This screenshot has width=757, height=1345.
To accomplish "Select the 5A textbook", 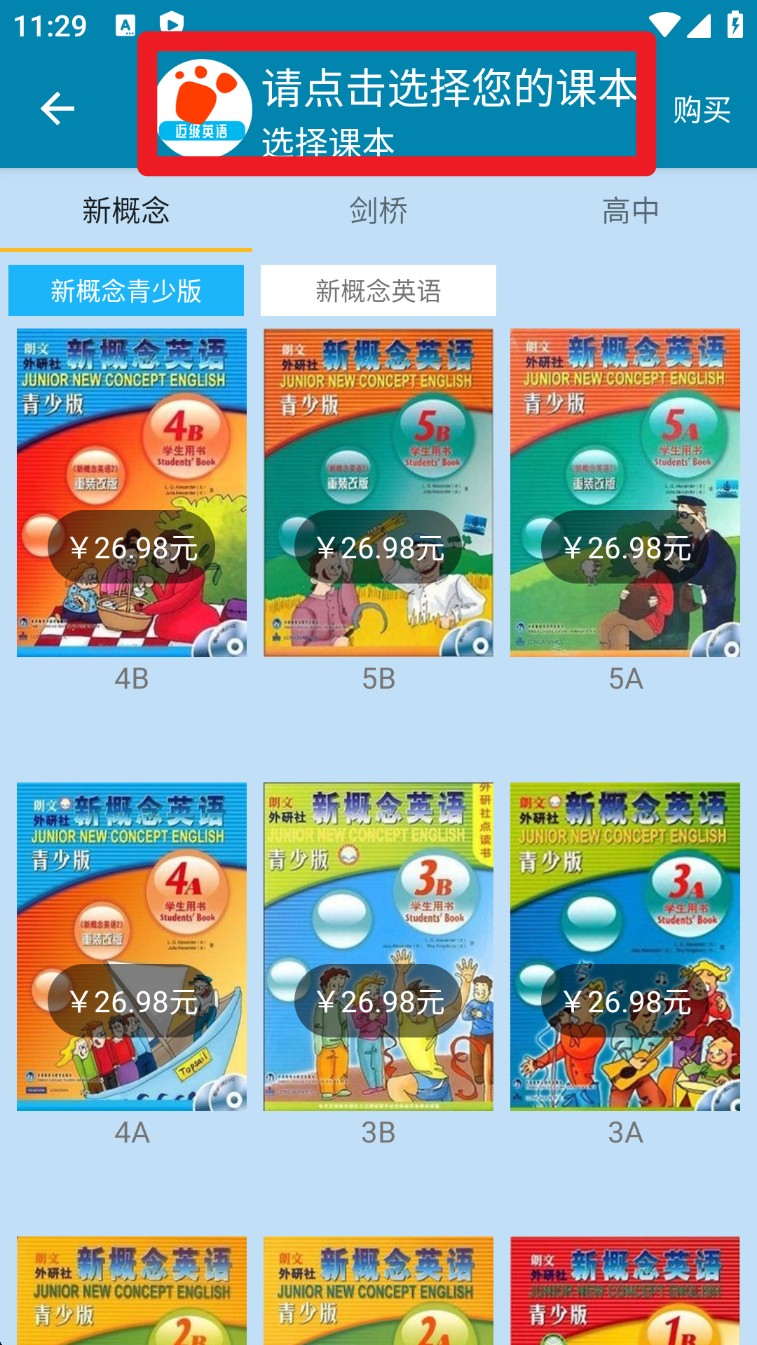I will click(x=625, y=492).
